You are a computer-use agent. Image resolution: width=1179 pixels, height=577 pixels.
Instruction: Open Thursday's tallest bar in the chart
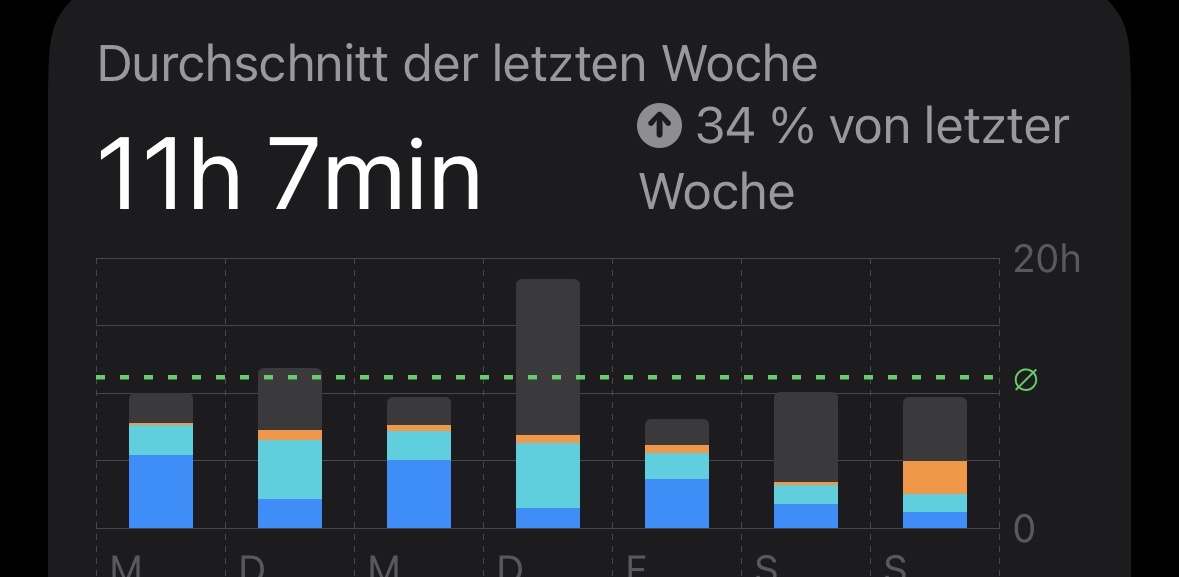pos(548,404)
